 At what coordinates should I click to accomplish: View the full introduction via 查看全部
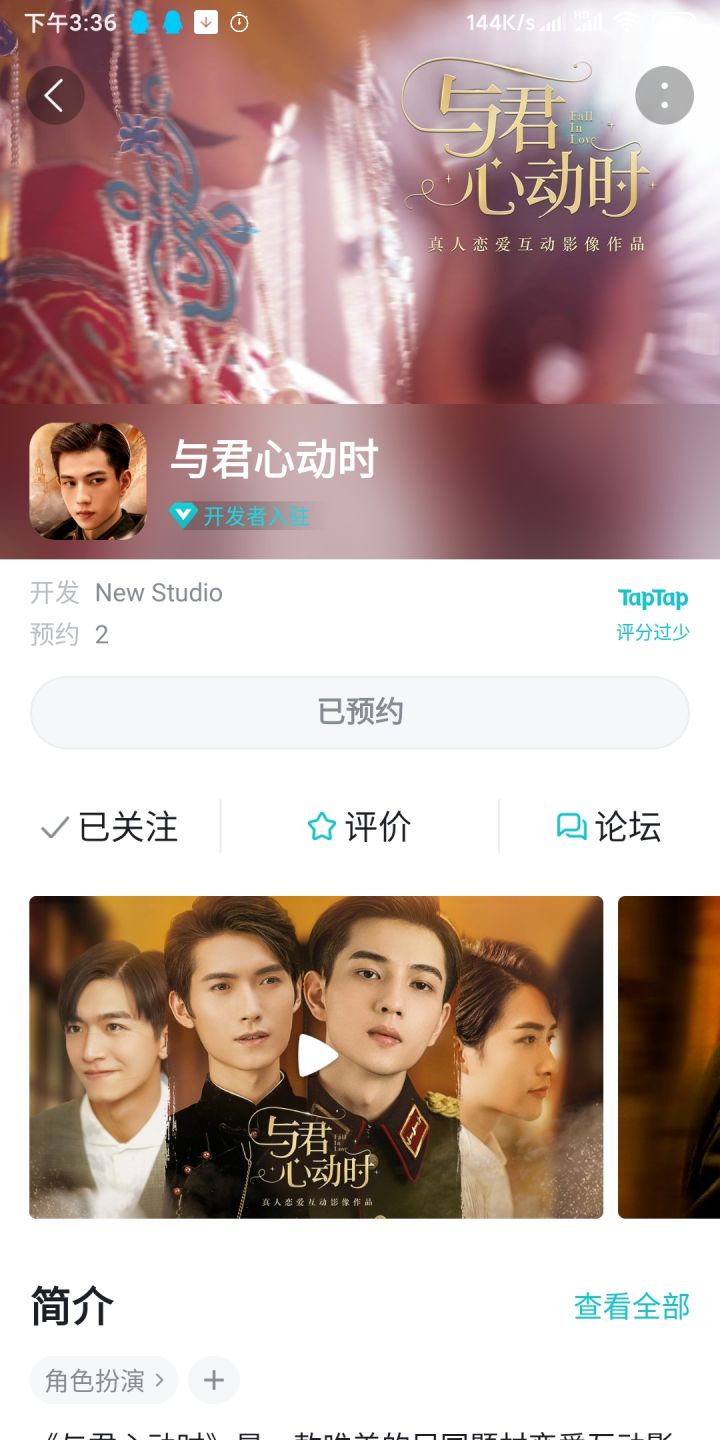(x=632, y=1306)
